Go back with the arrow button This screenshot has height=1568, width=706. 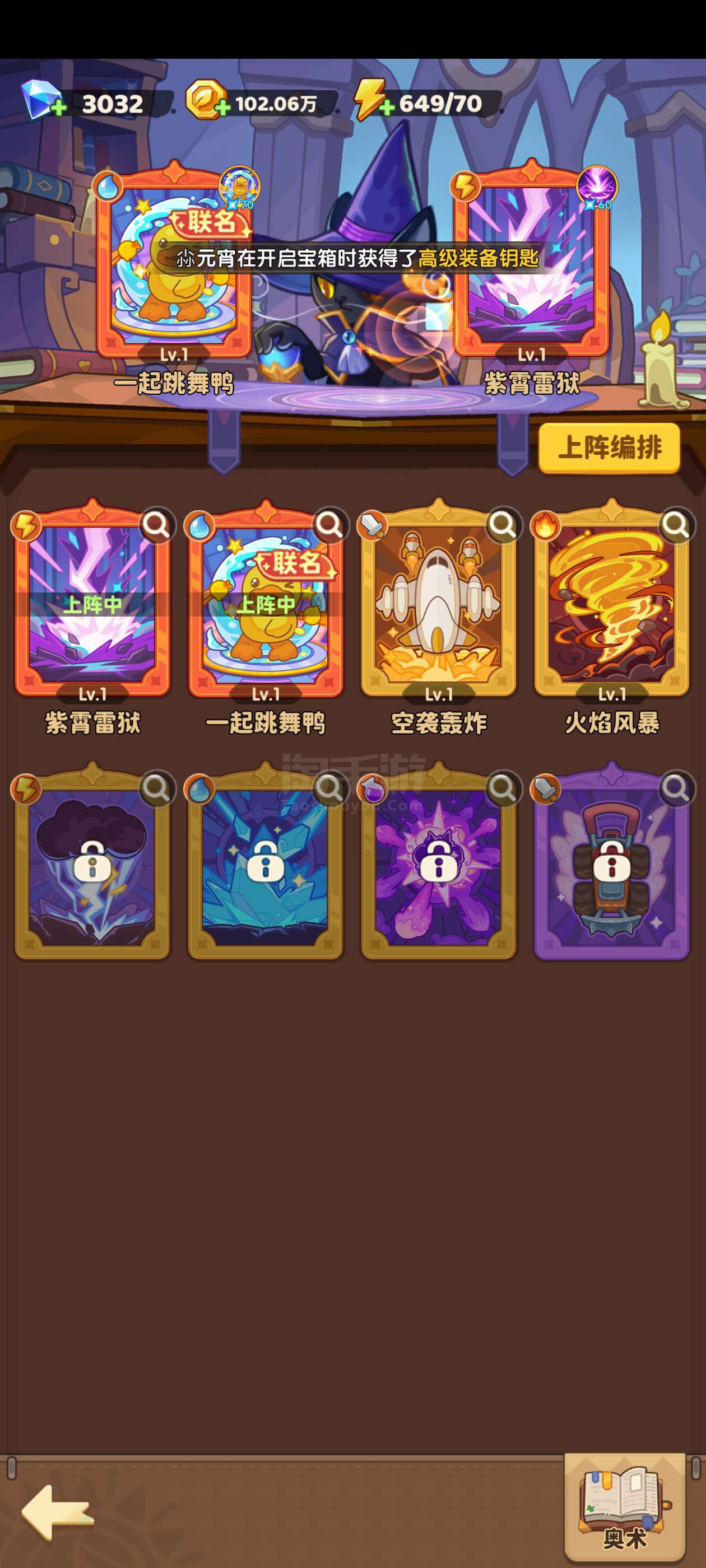57,1512
